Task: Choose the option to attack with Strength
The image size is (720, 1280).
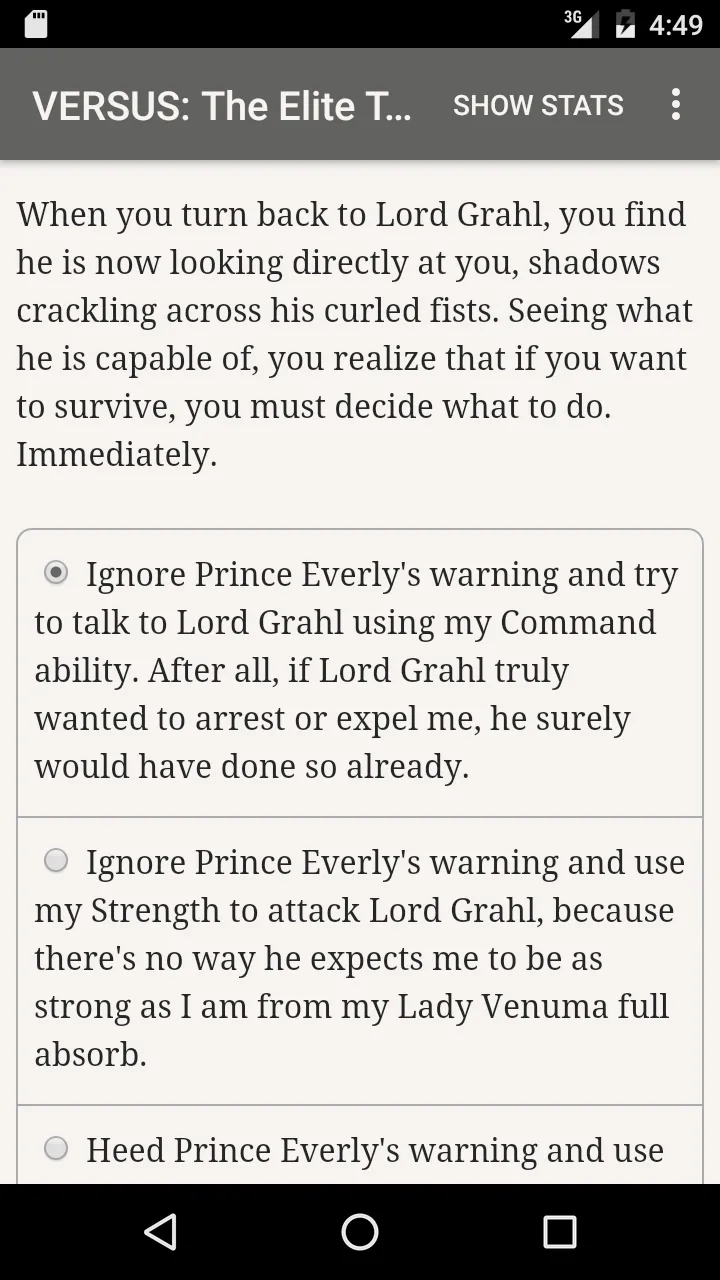Action: click(x=360, y=961)
